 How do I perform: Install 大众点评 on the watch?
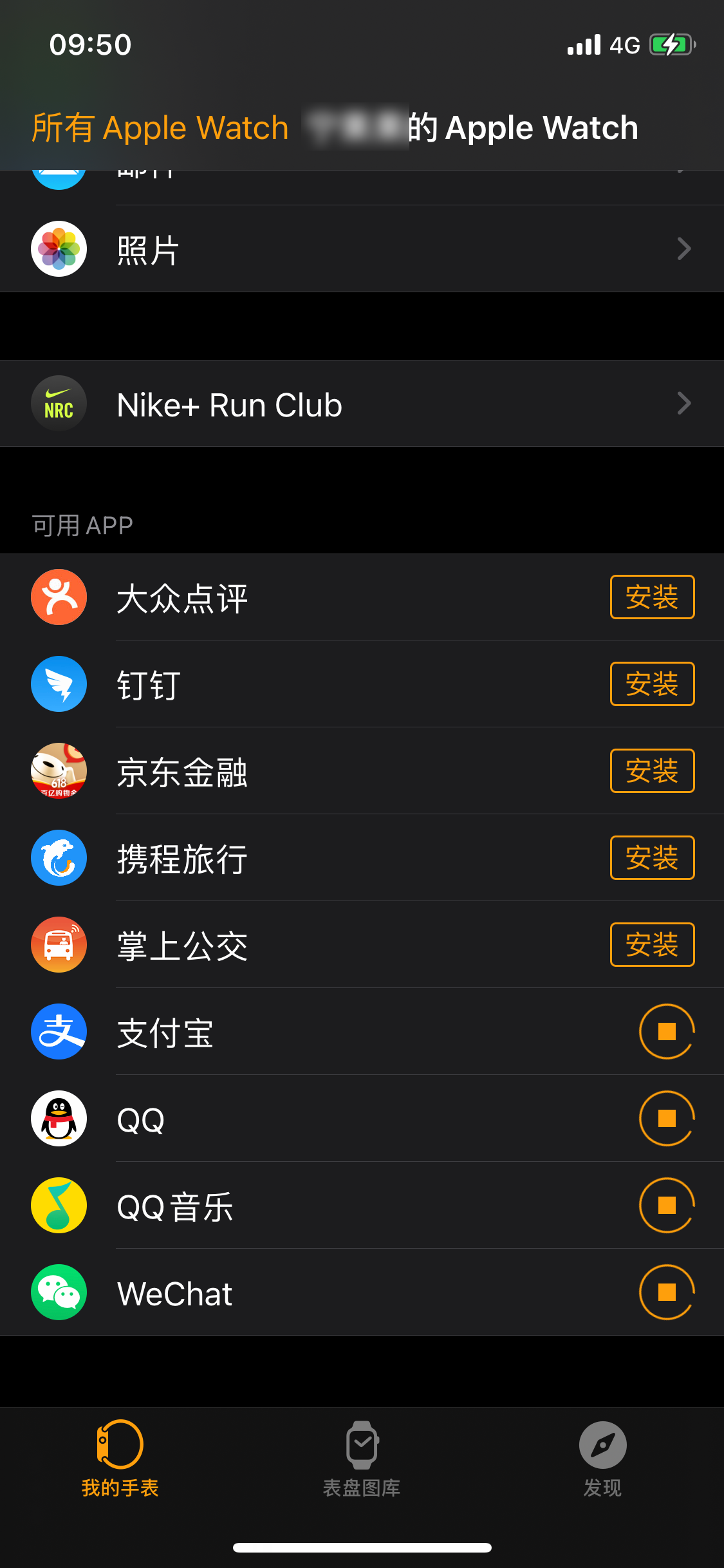coord(651,597)
